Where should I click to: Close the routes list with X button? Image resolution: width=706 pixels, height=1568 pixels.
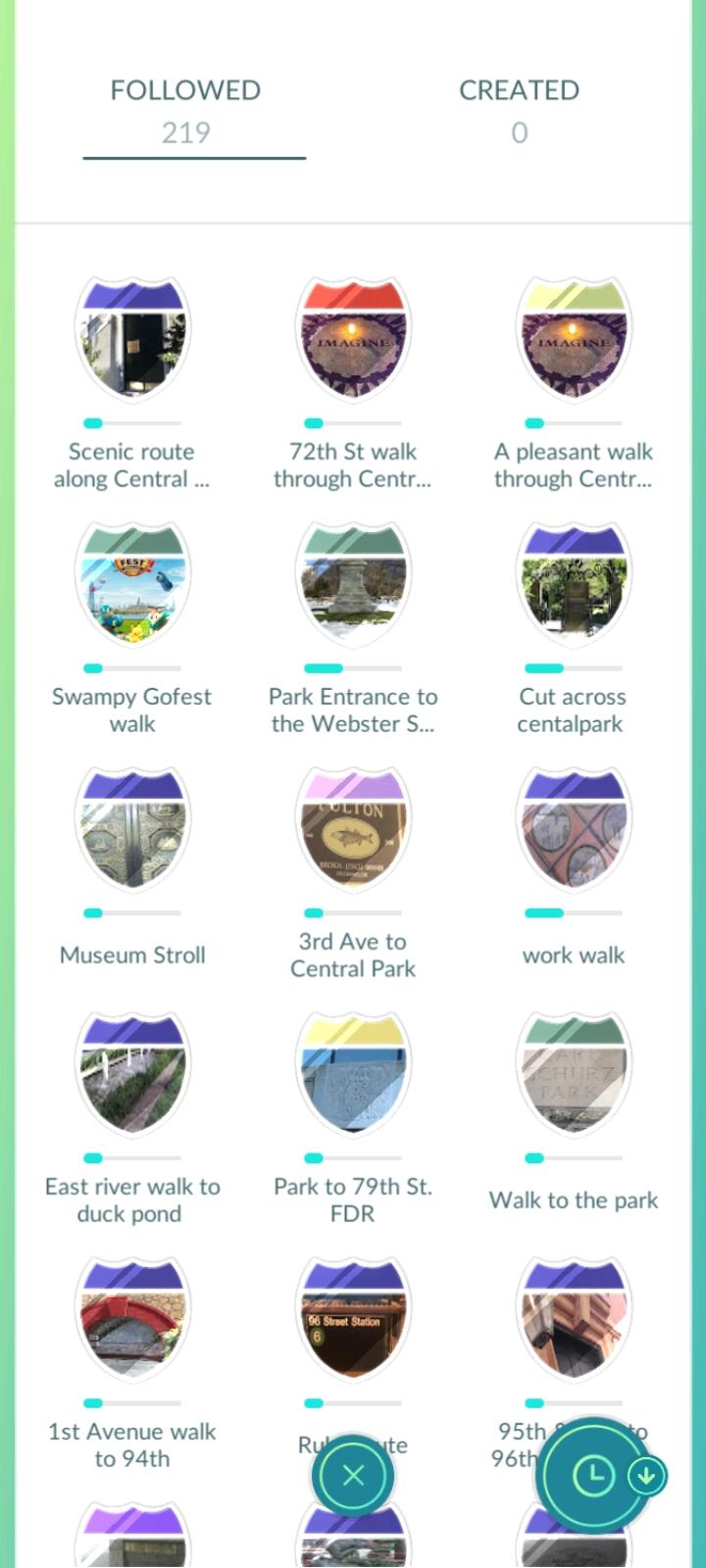pos(353,1475)
